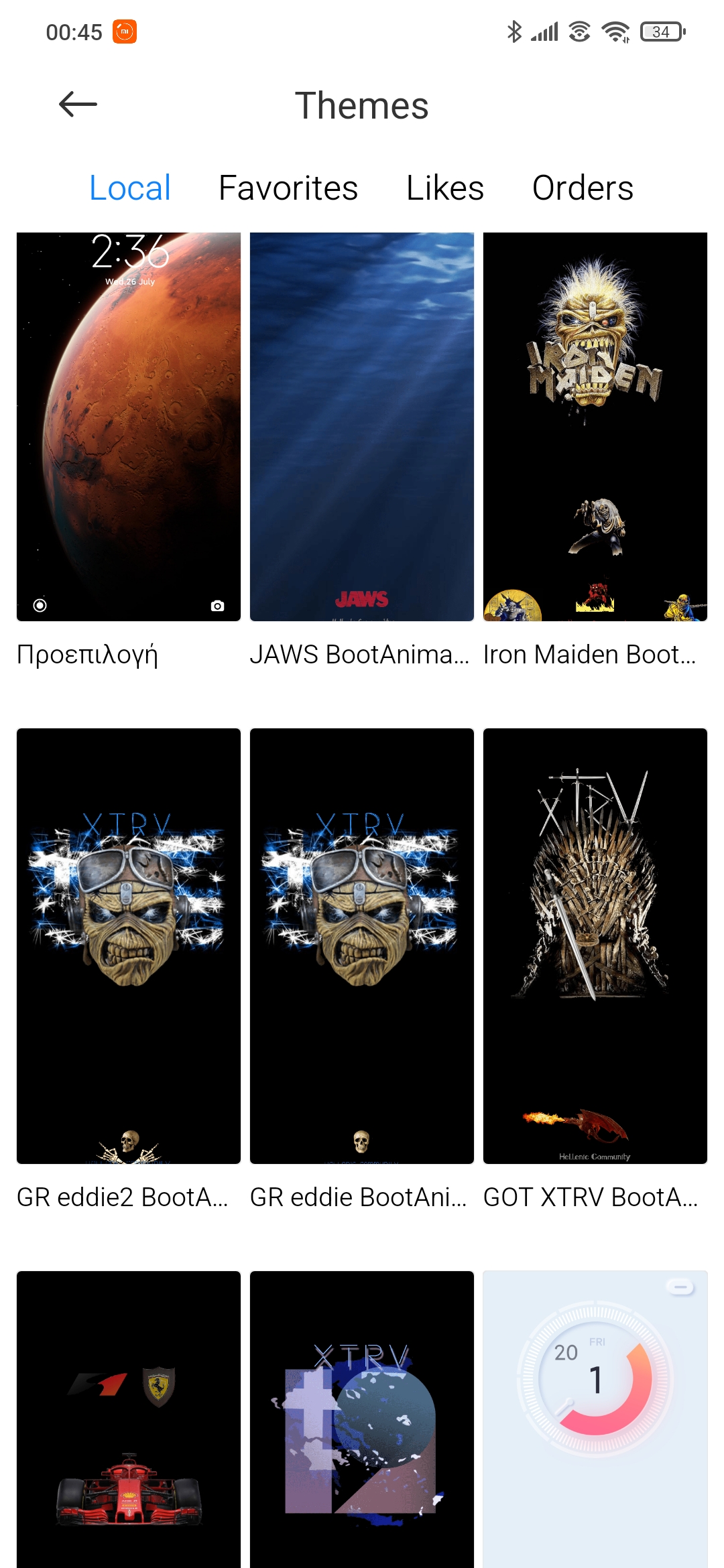Viewport: 724px width, 1568px height.
Task: Select the Local tab
Action: click(130, 188)
